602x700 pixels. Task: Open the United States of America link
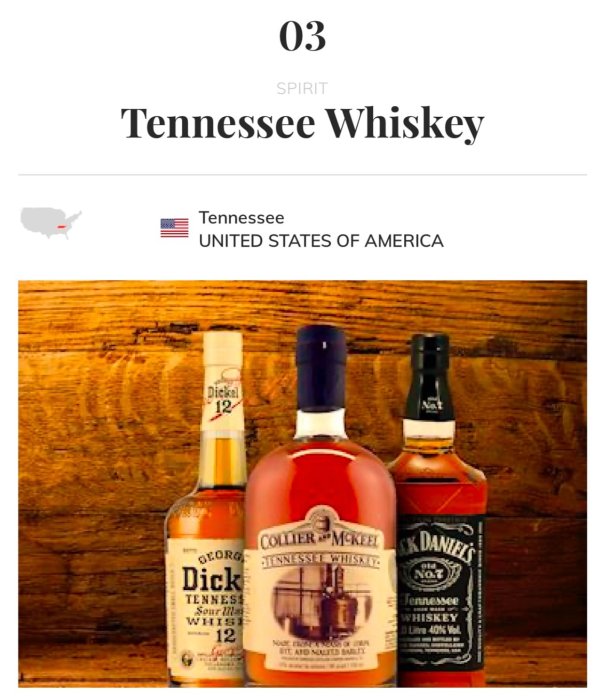pyautogui.click(x=320, y=241)
